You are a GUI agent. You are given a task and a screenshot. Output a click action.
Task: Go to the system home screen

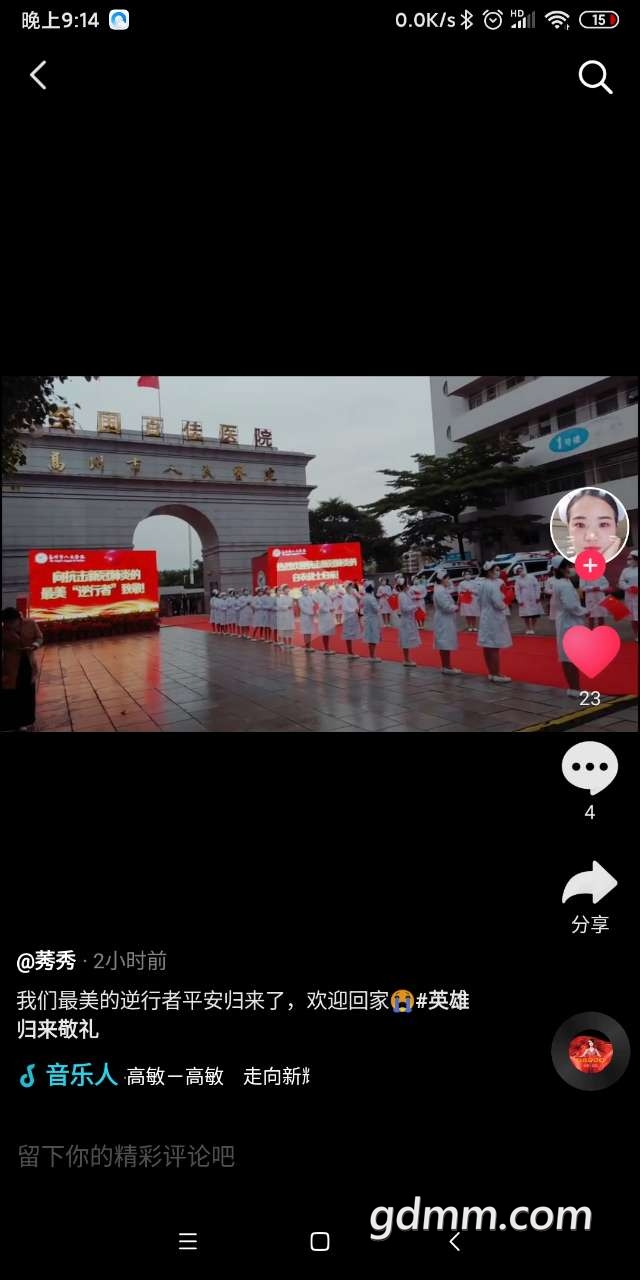click(x=320, y=1241)
